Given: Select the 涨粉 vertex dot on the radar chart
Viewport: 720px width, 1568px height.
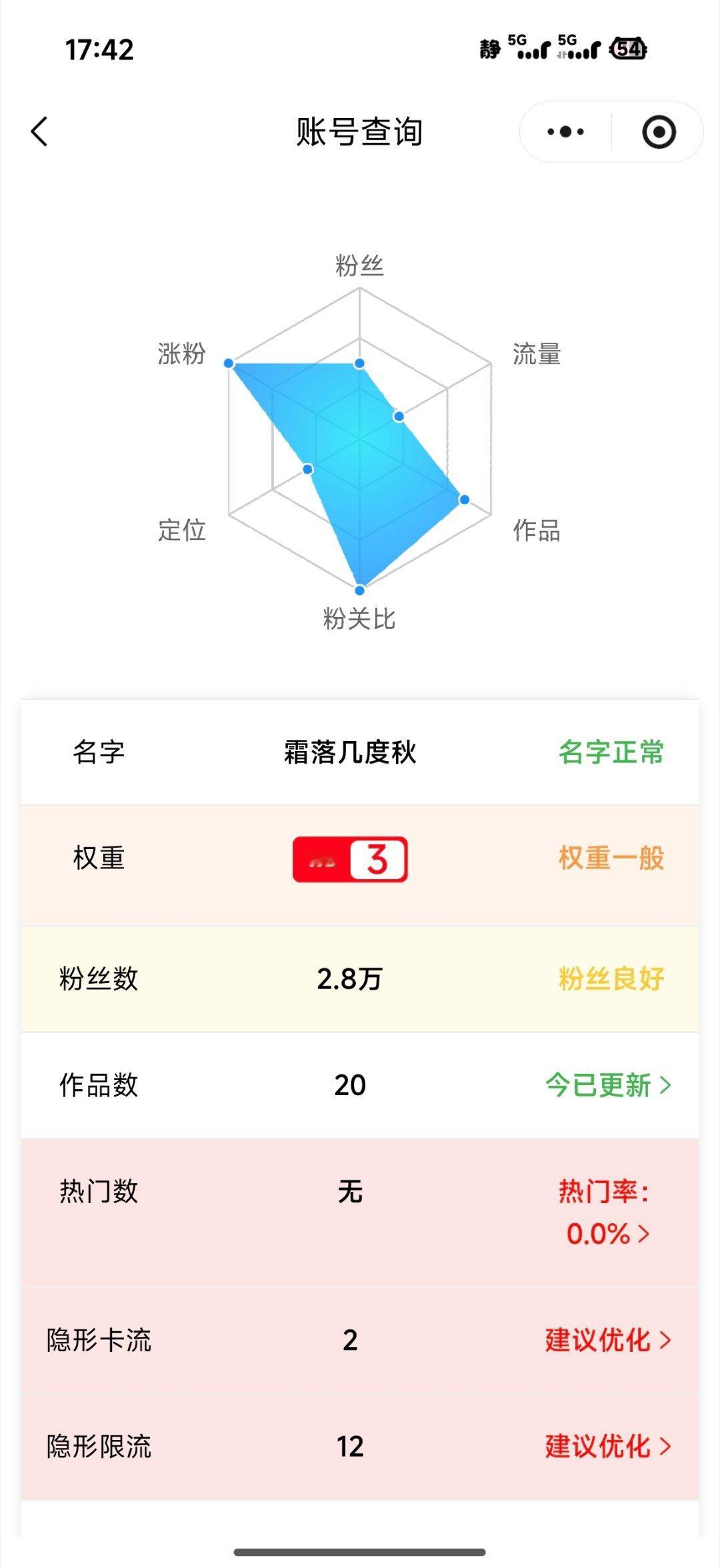Looking at the screenshot, I should pyautogui.click(x=229, y=363).
